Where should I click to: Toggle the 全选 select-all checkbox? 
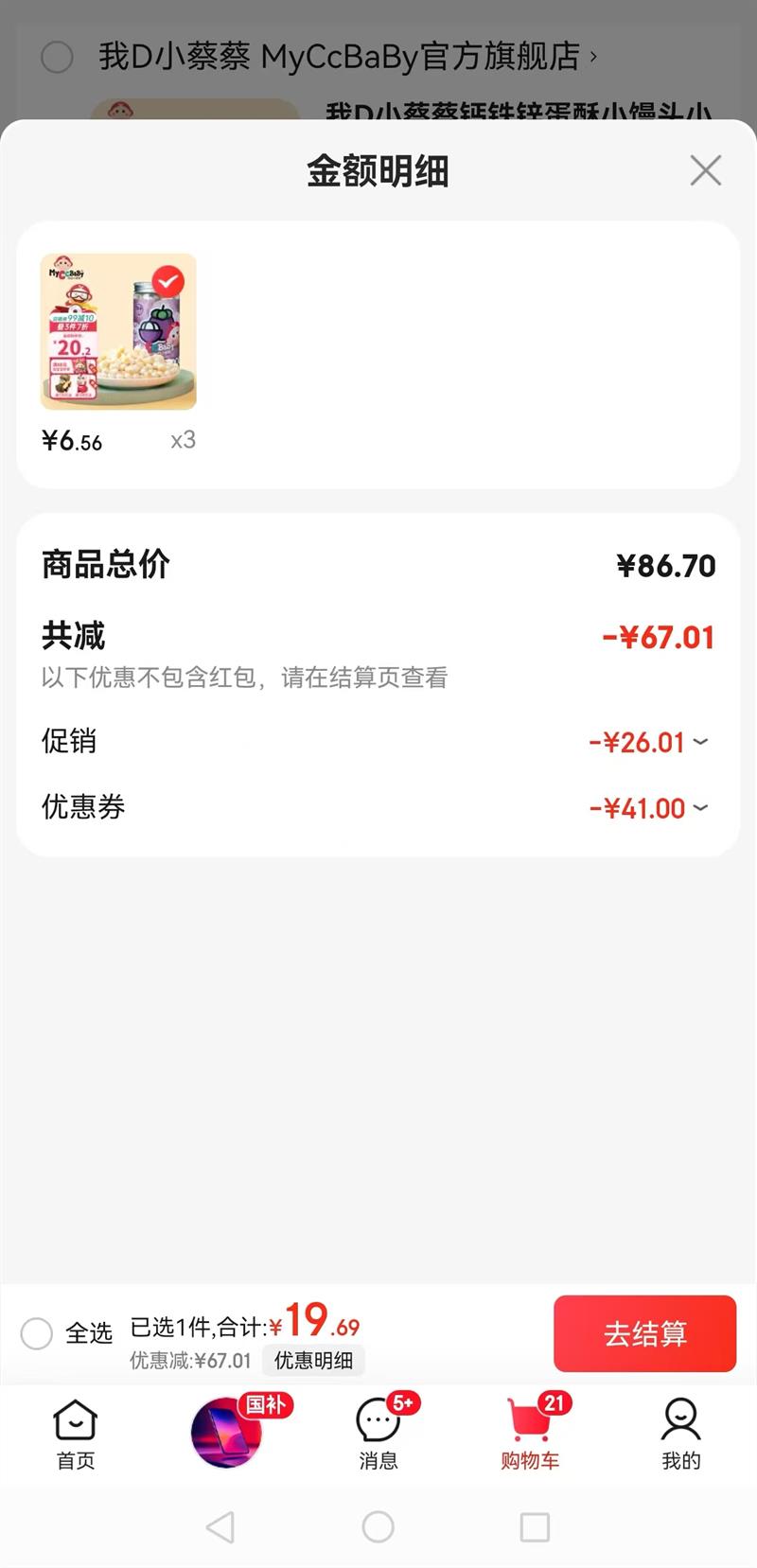point(37,1333)
